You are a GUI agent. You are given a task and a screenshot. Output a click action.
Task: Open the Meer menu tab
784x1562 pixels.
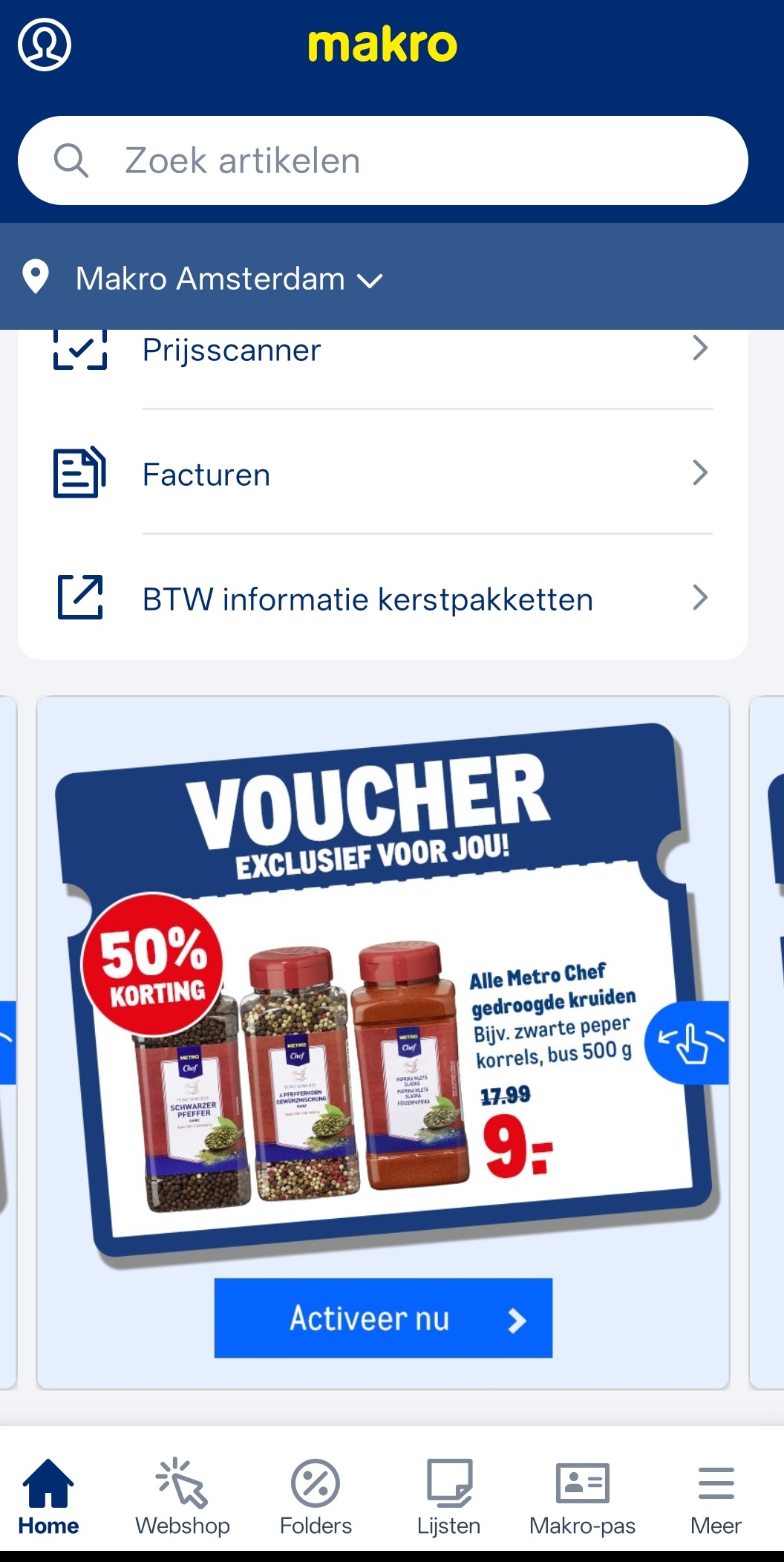click(x=716, y=1497)
